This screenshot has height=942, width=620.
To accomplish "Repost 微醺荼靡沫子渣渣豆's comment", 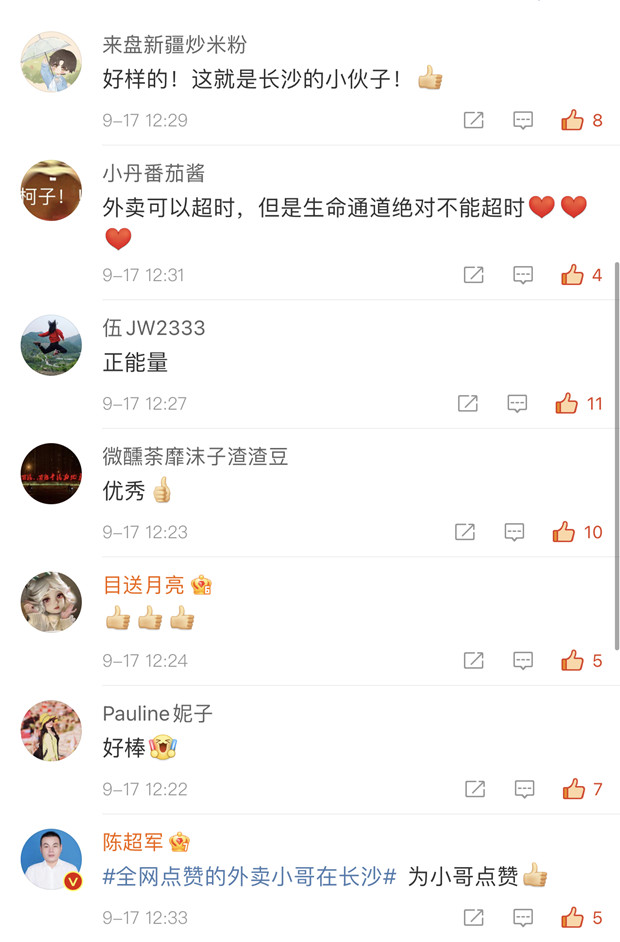I will pyautogui.click(x=465, y=532).
